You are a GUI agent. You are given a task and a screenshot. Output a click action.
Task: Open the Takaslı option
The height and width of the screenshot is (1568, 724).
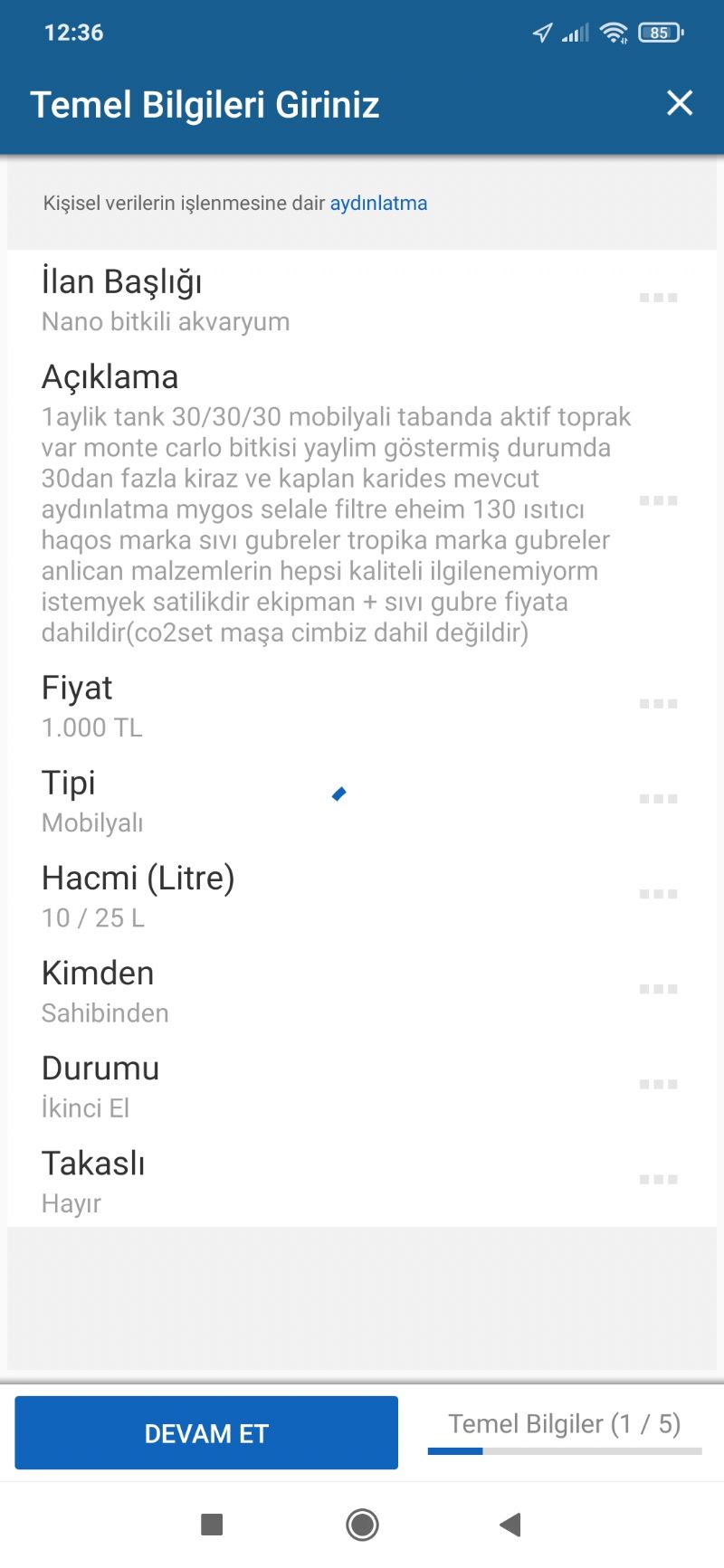(x=362, y=1180)
